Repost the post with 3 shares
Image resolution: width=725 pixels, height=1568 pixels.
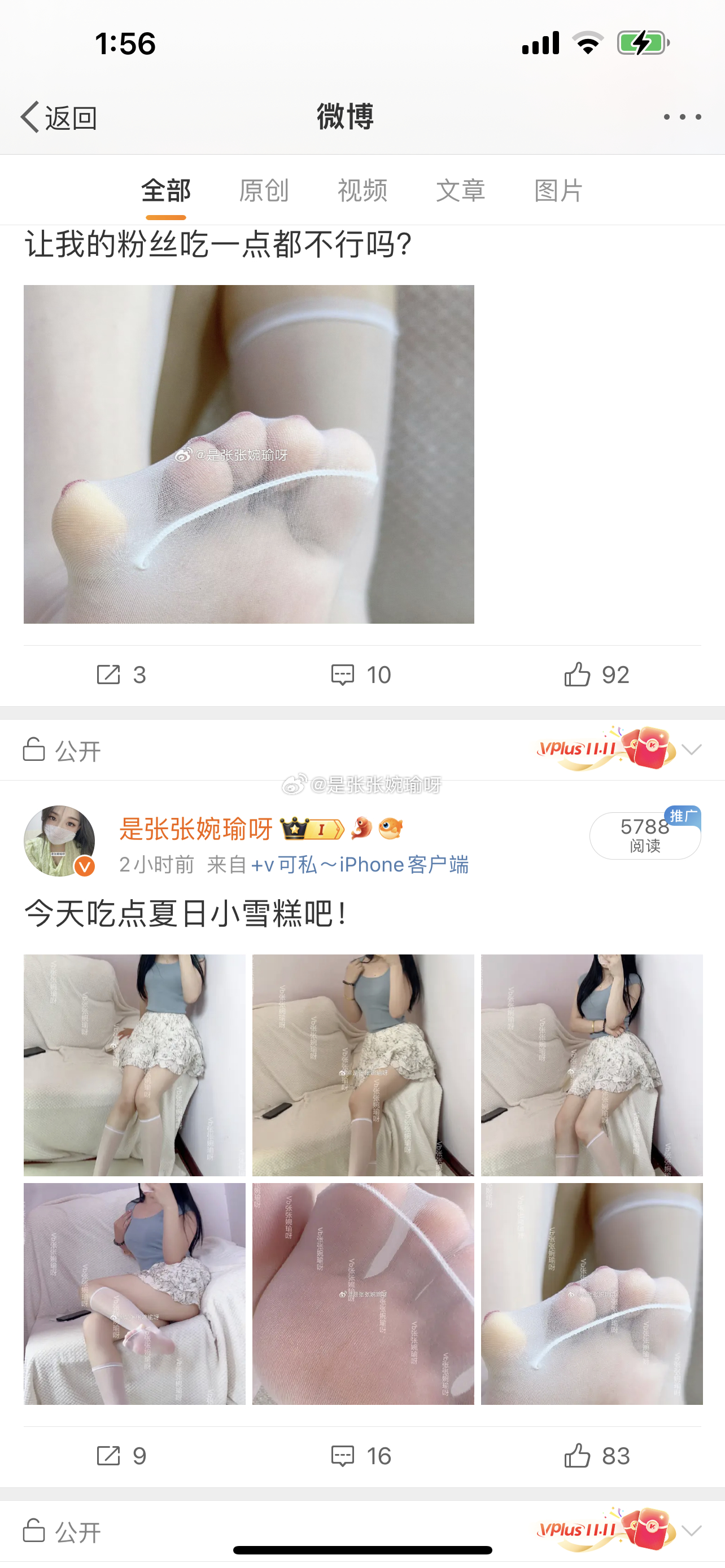point(121,674)
